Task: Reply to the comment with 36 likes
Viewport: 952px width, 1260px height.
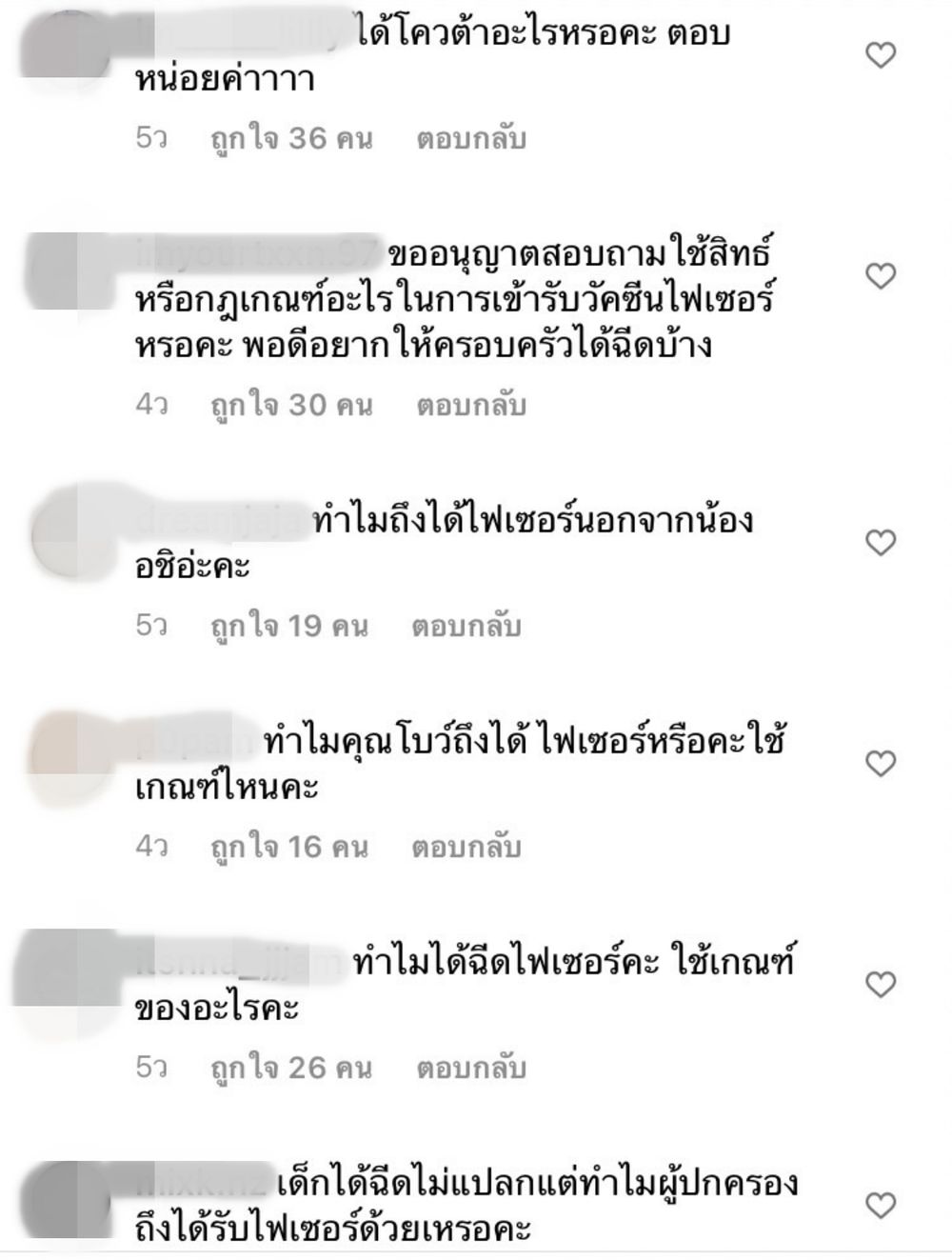Action: (471, 139)
